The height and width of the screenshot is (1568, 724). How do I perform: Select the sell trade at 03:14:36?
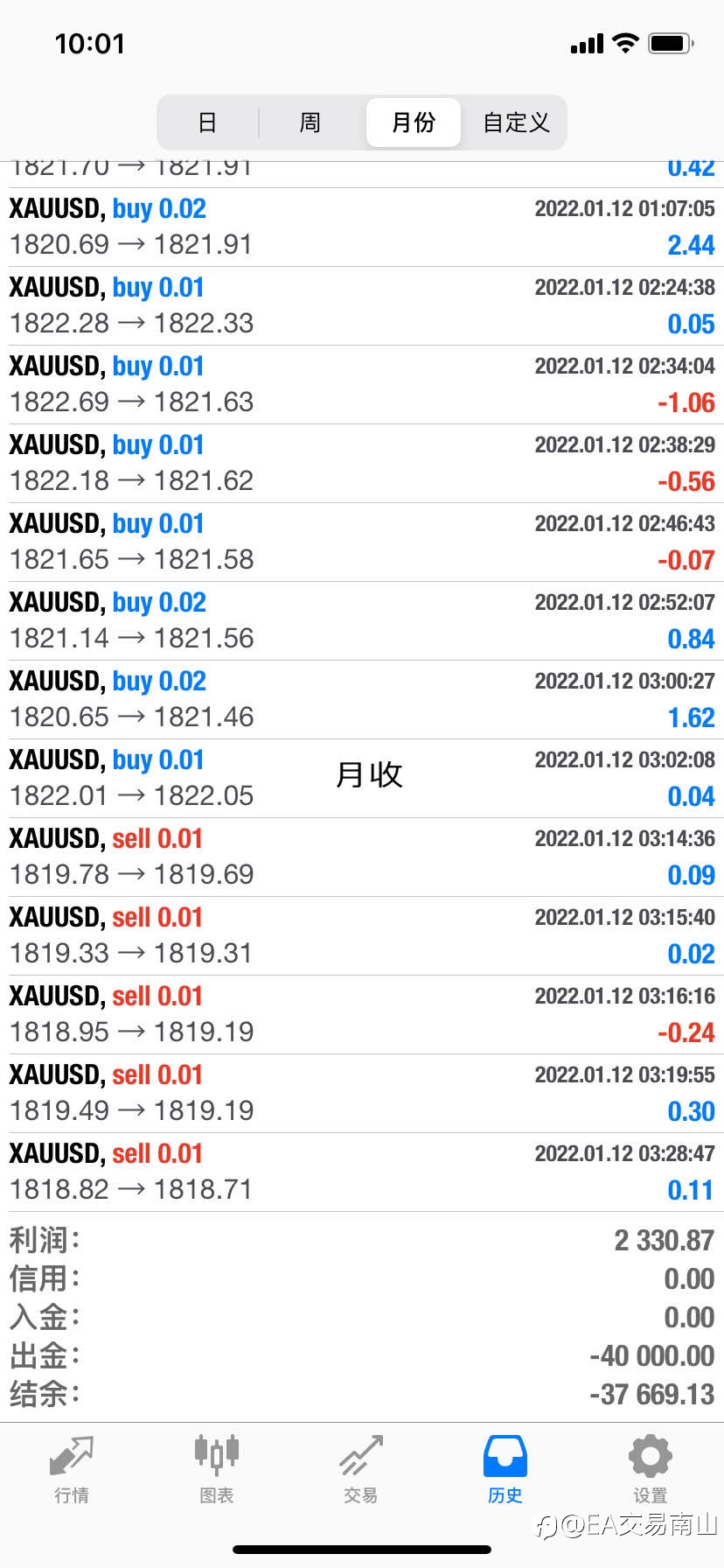point(362,857)
